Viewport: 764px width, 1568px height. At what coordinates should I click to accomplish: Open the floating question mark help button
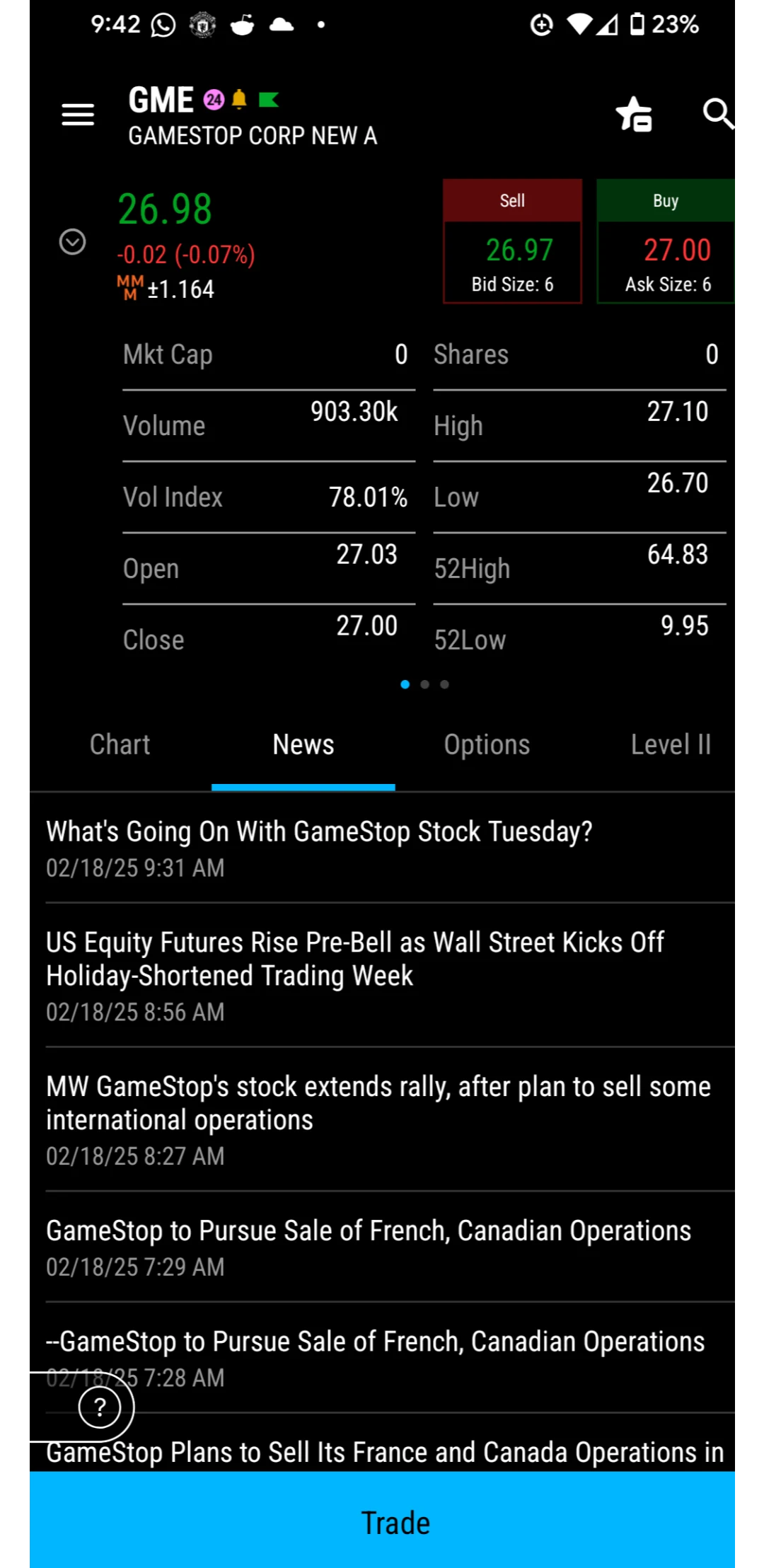tap(99, 1407)
